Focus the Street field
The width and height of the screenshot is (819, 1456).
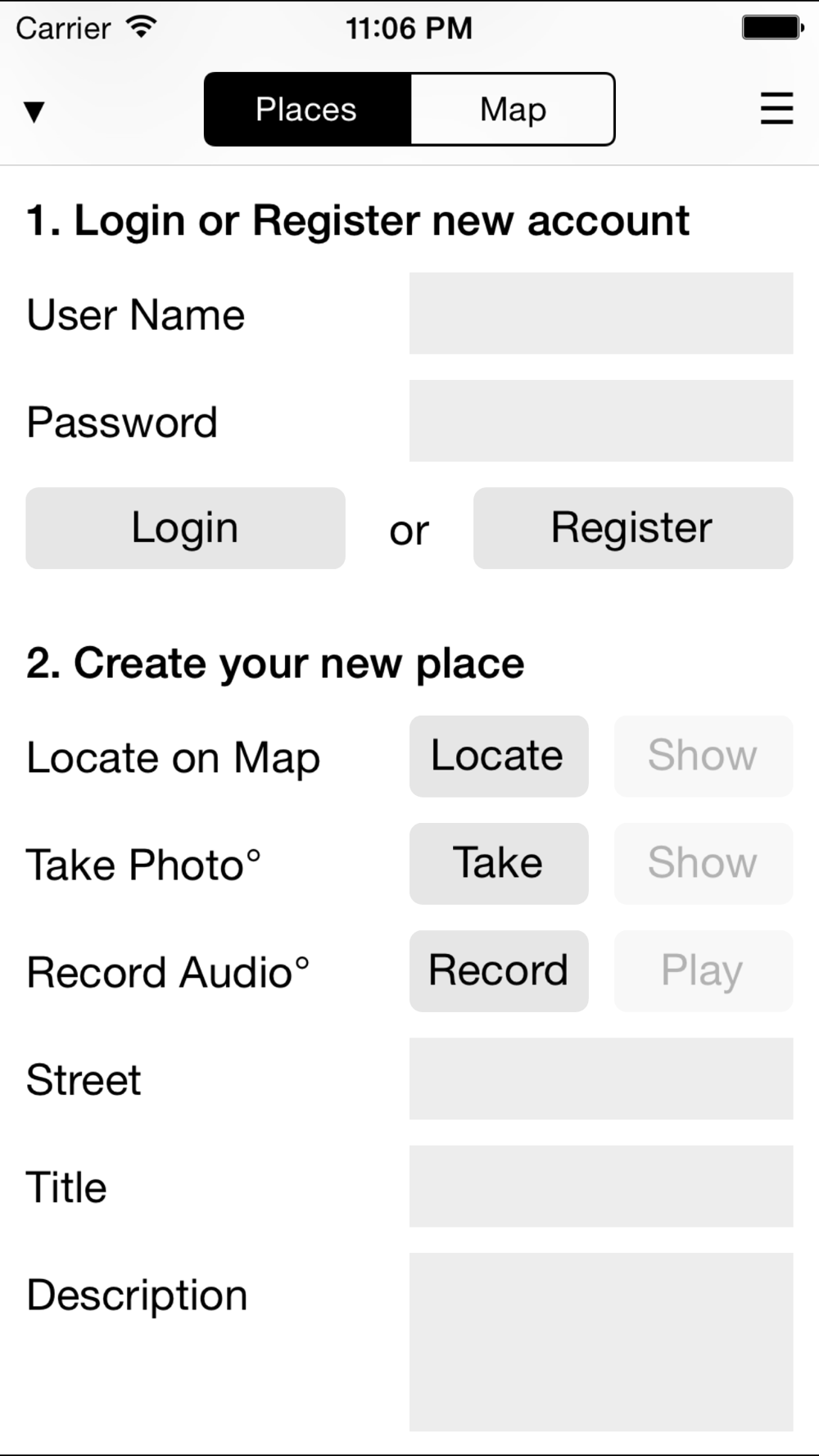[601, 1078]
